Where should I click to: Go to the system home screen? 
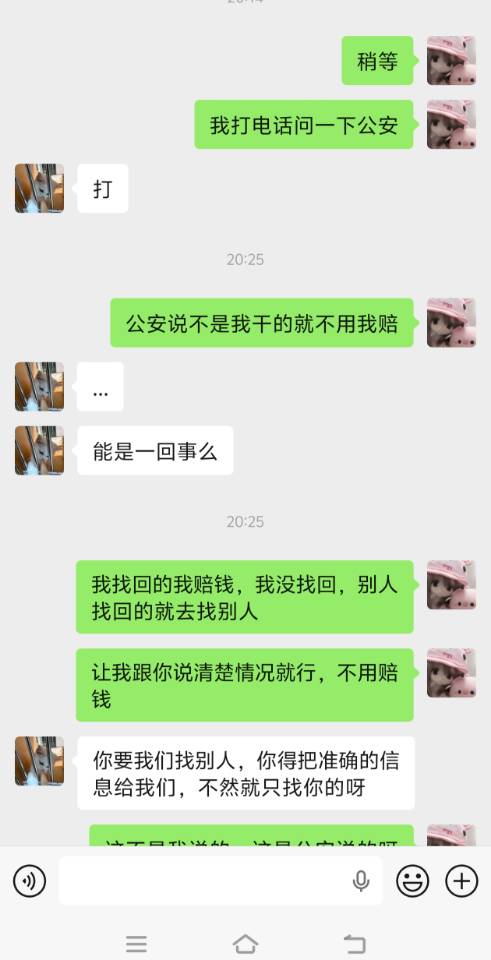coord(245,943)
